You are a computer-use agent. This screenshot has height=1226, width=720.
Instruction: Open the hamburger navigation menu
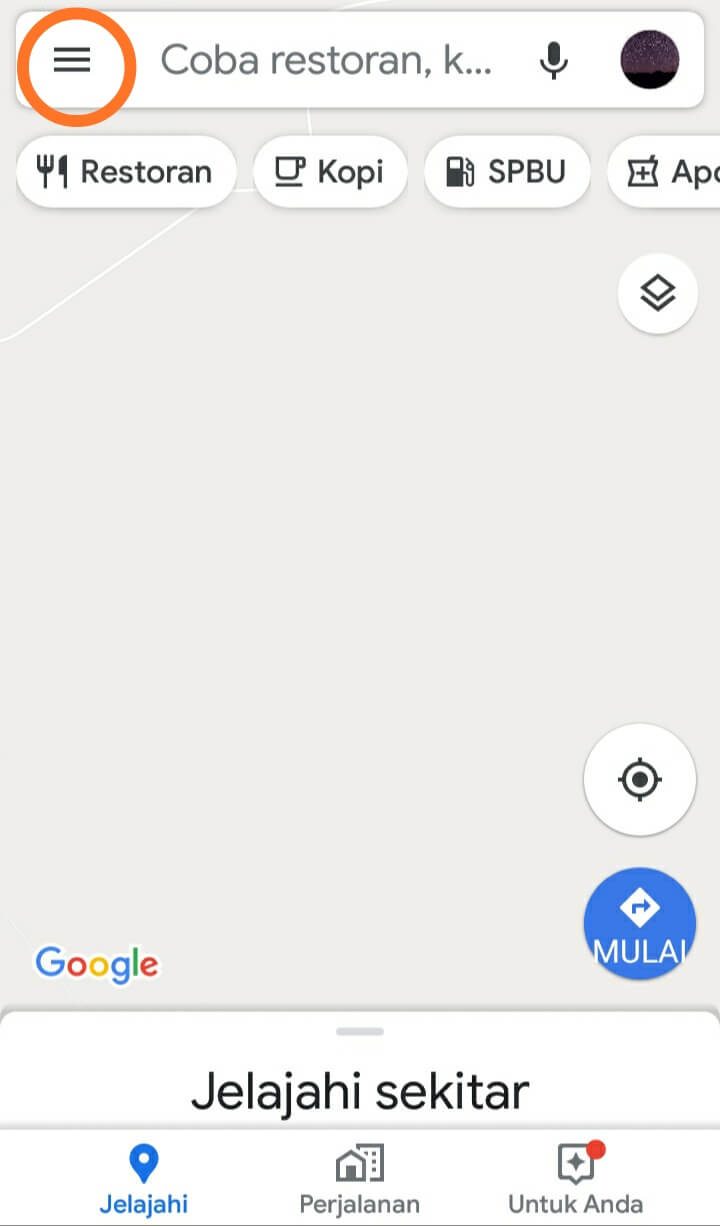pyautogui.click(x=73, y=60)
